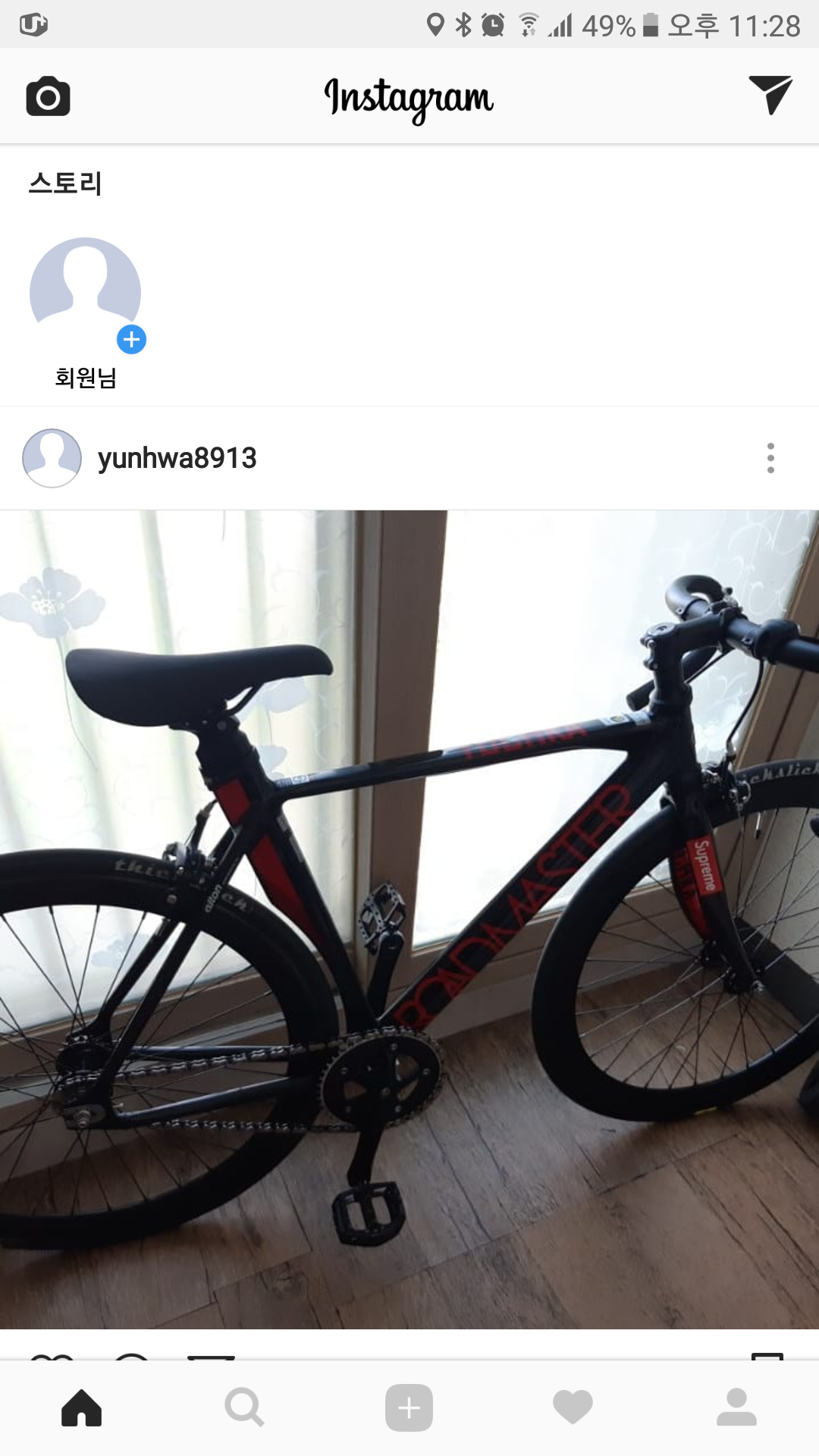Open direct messages paper plane icon
Image resolution: width=819 pixels, height=1456 pixels.
pos(770,95)
